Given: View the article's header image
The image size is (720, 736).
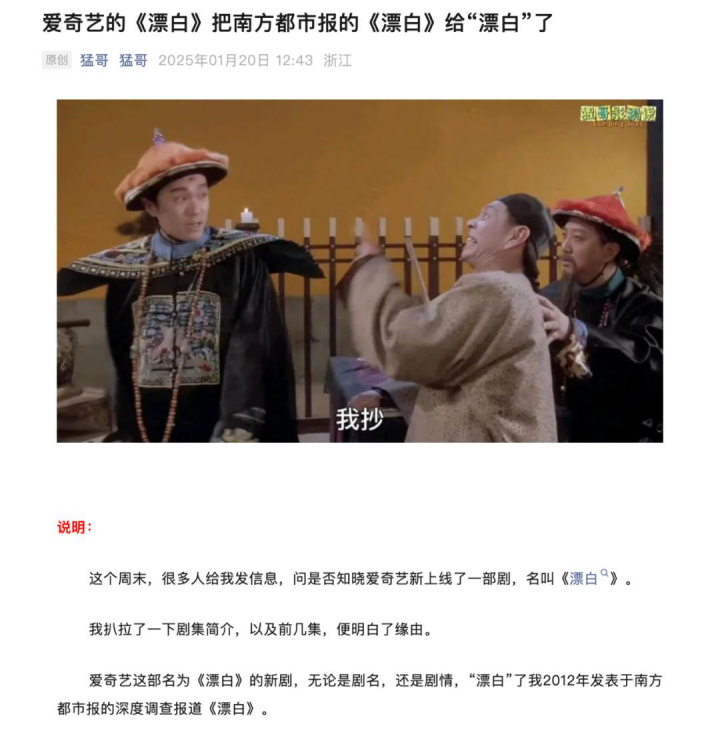Looking at the screenshot, I should click(x=359, y=270).
